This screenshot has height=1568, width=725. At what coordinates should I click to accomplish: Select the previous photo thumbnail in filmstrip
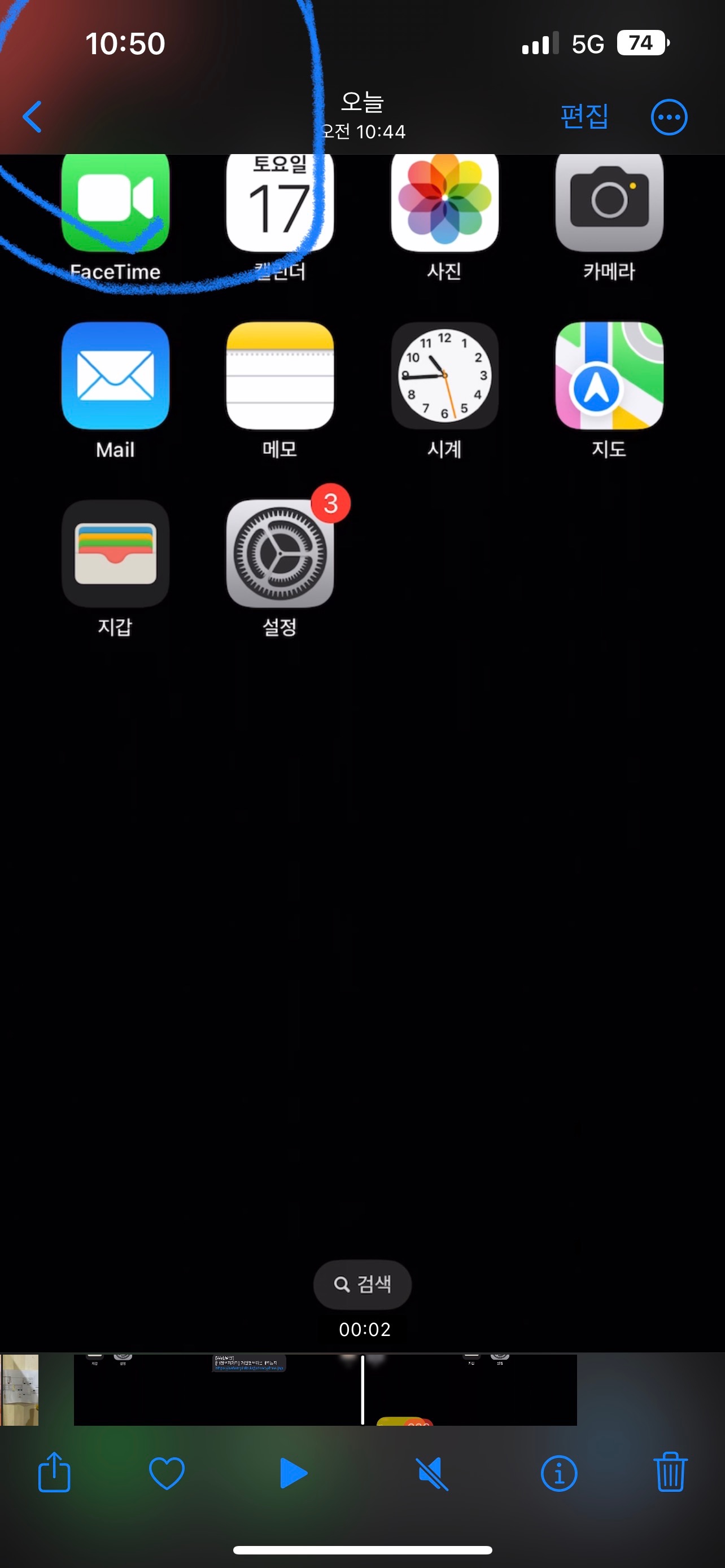tap(19, 1390)
